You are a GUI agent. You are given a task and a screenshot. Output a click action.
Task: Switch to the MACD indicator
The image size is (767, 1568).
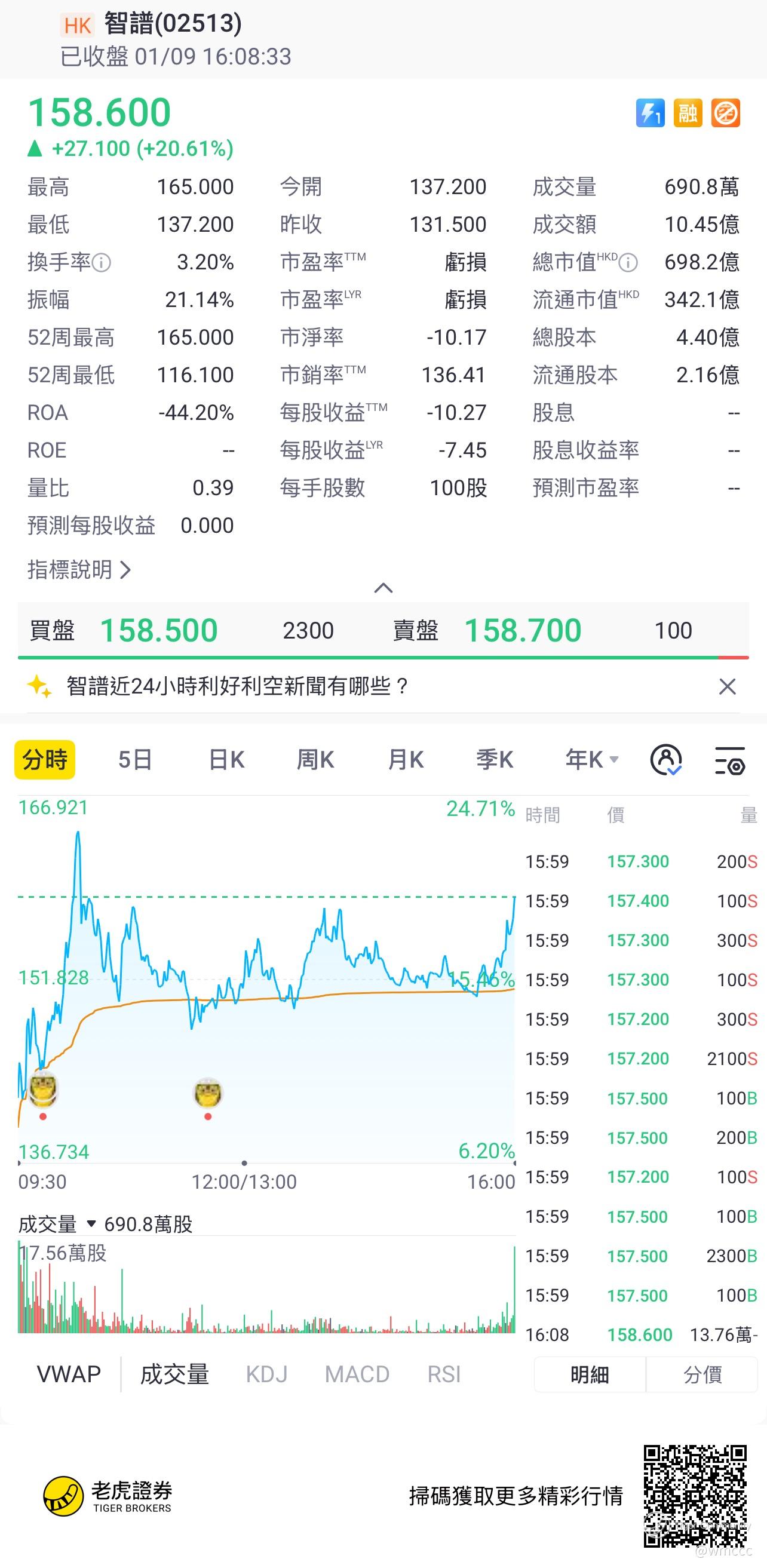(357, 1374)
